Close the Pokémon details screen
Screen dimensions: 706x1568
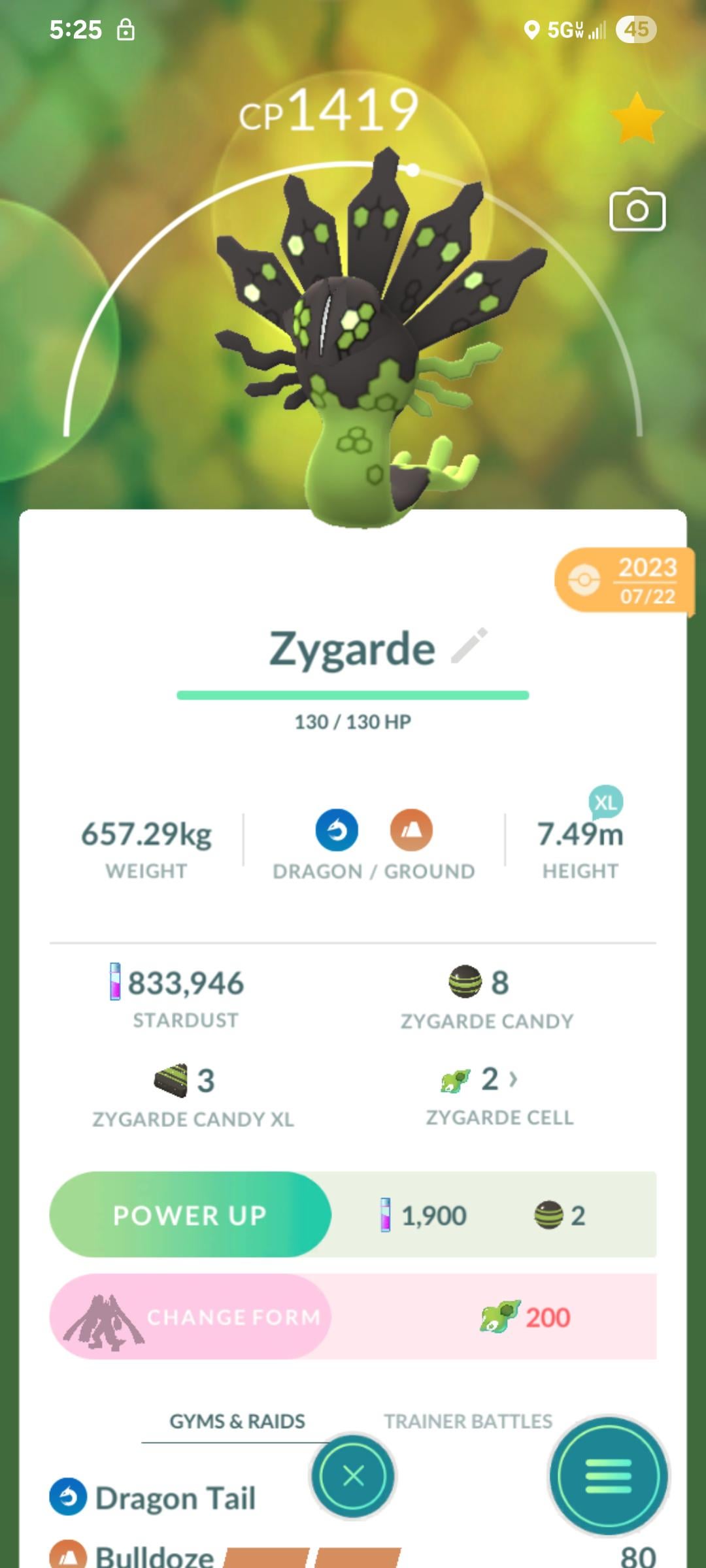[353, 1475]
